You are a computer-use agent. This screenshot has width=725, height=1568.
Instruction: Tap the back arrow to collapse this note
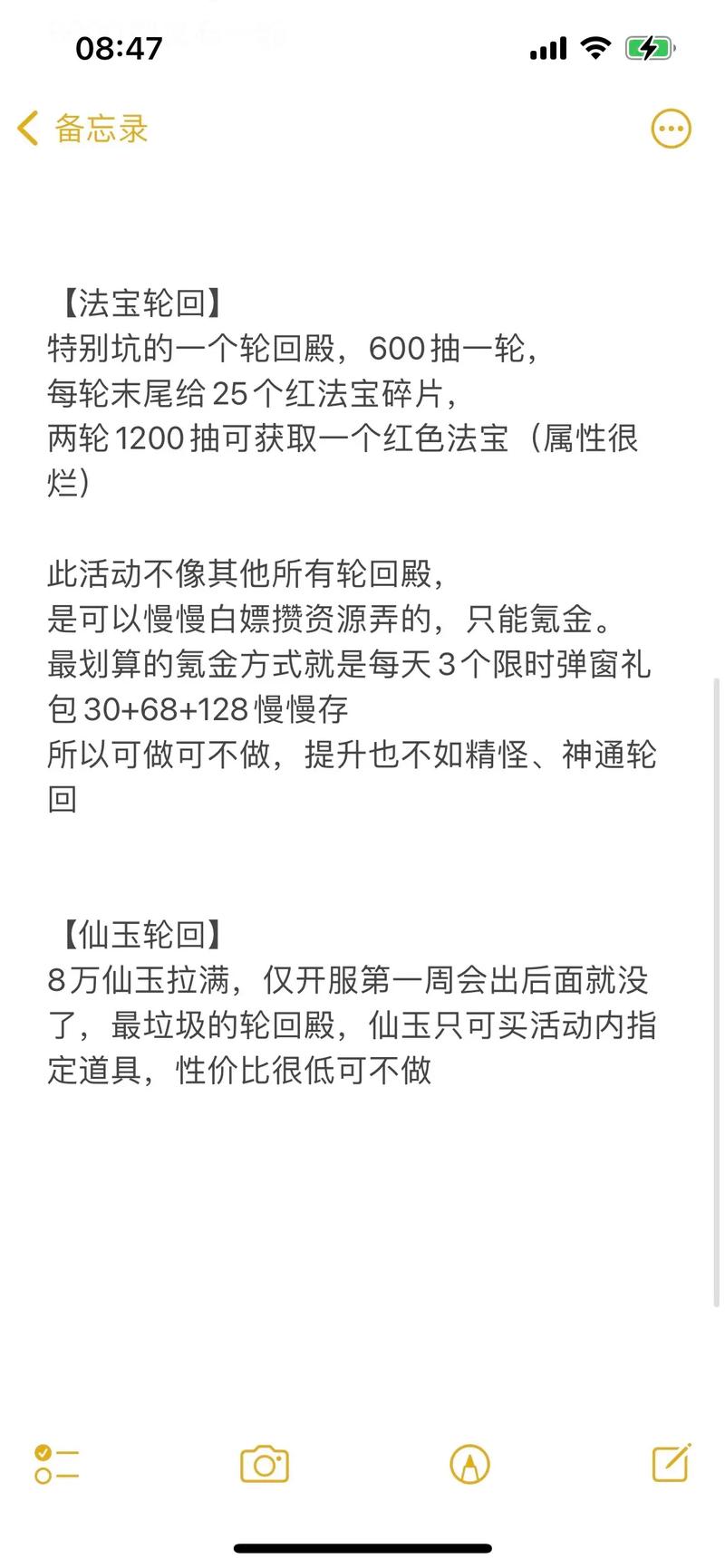[25, 128]
